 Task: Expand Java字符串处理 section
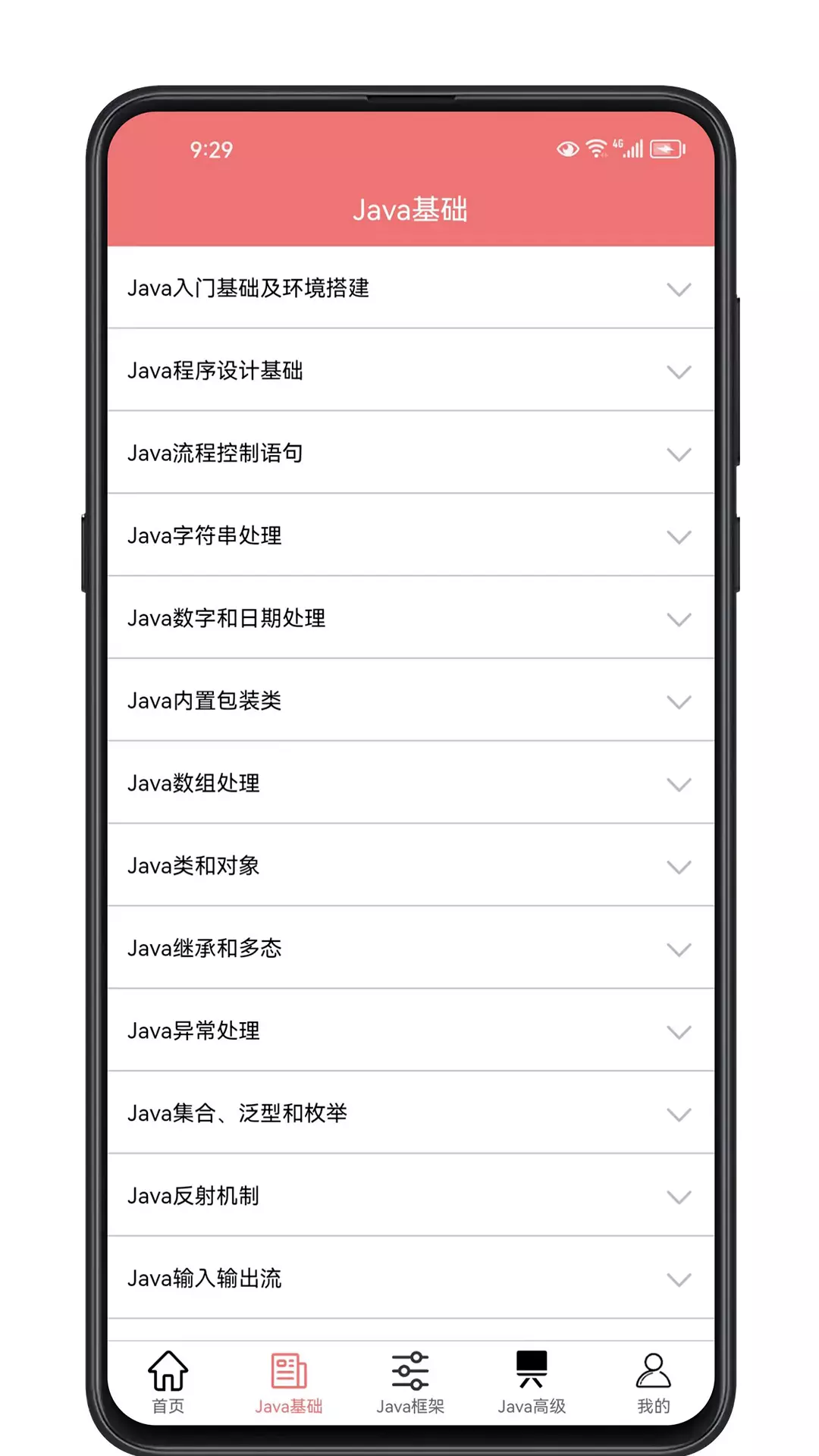click(x=410, y=536)
